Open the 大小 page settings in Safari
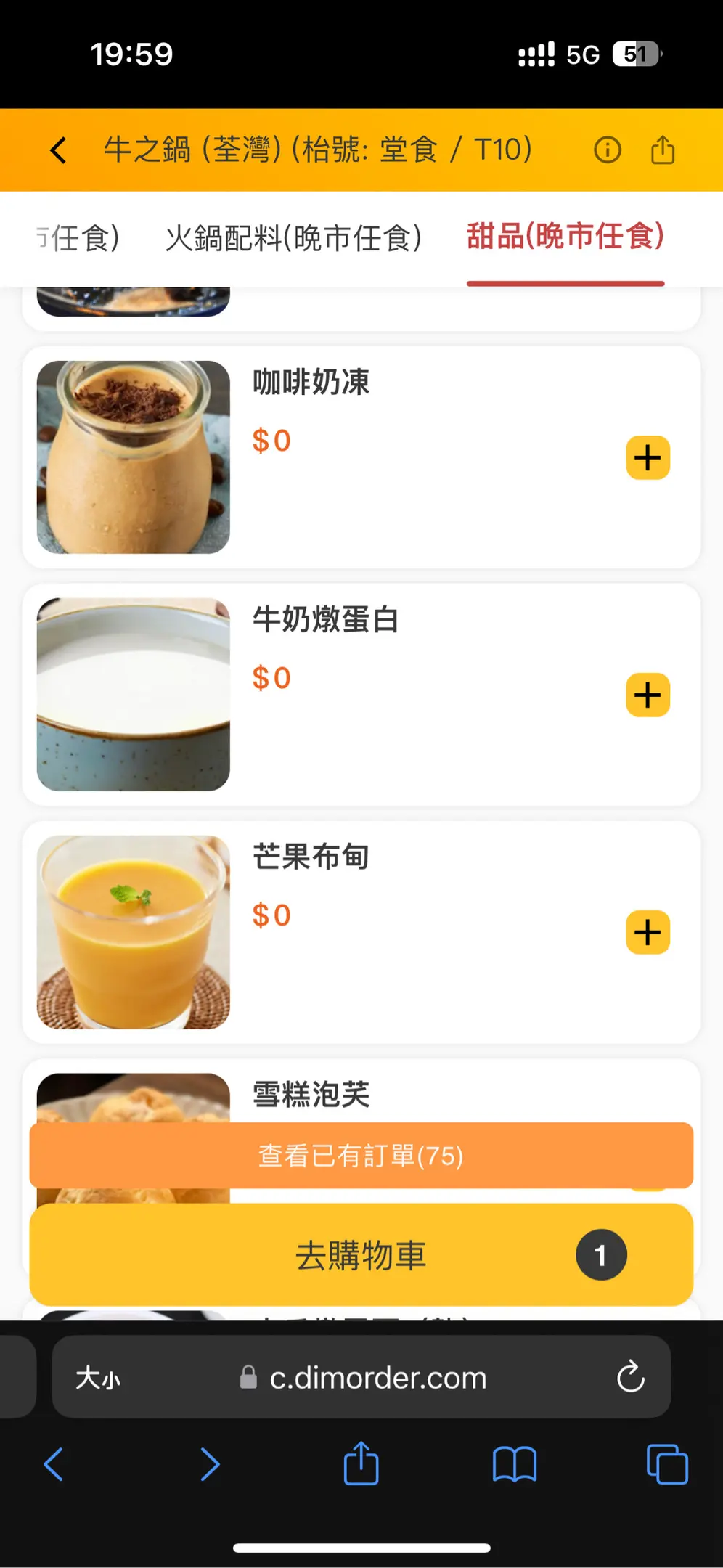Viewport: 723px width, 1568px height. [99, 1378]
